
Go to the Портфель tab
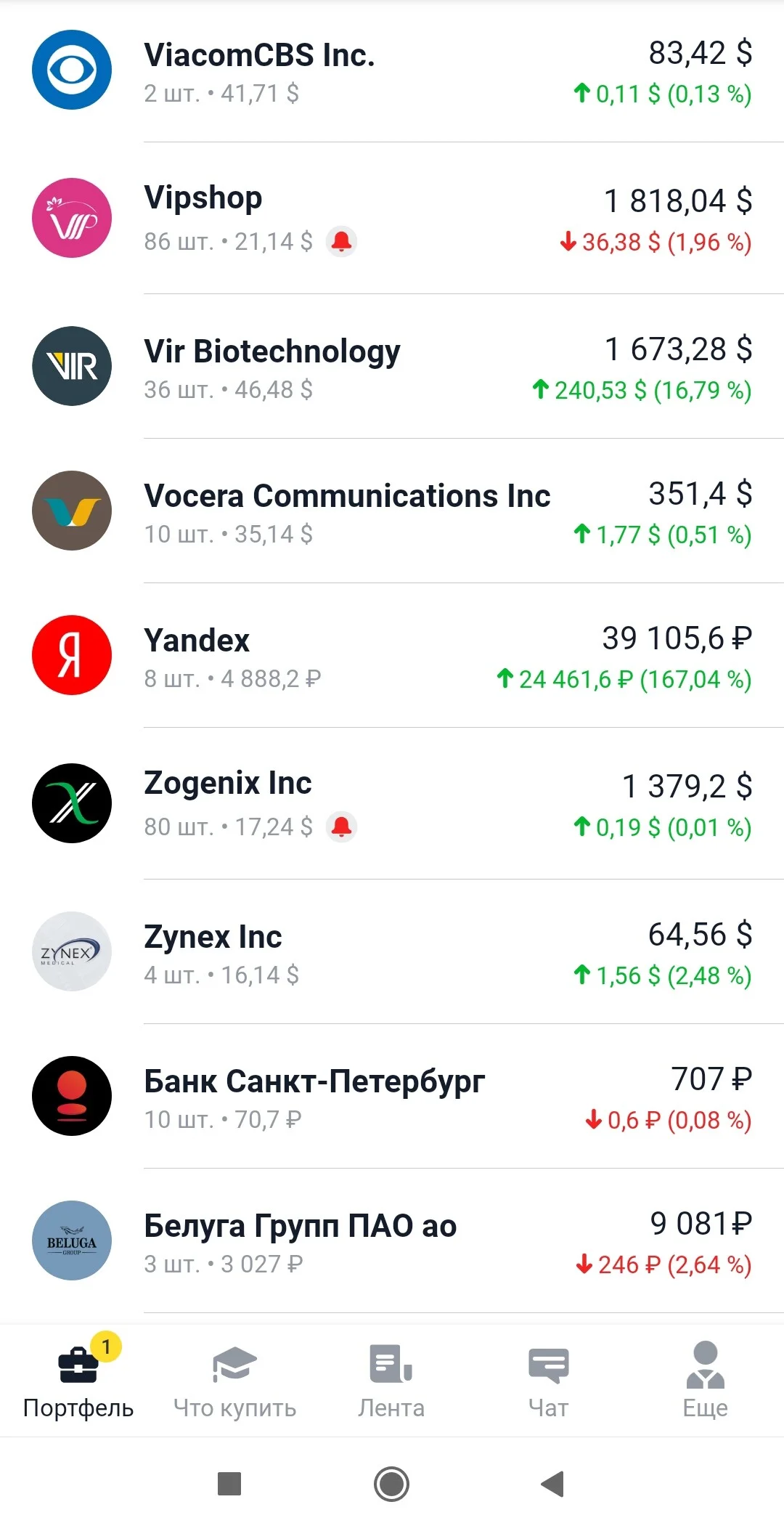tap(78, 1379)
